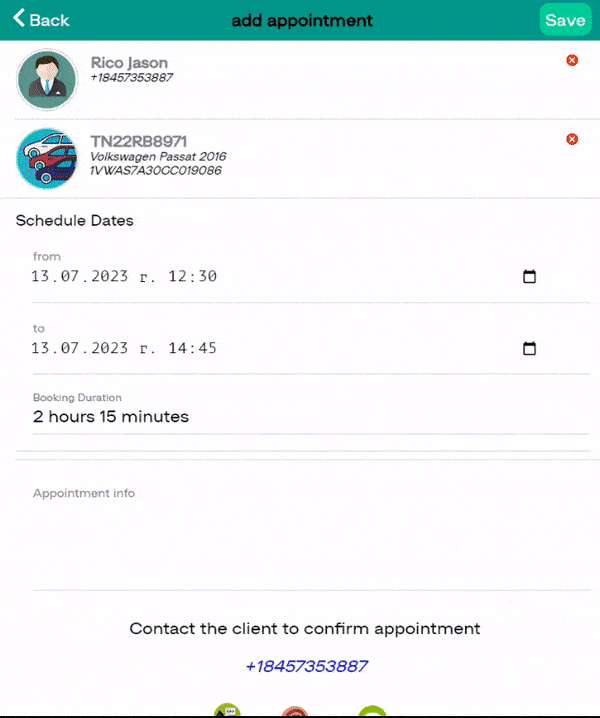Open calendar picker for the to date
This screenshot has height=718, width=600.
tap(530, 349)
